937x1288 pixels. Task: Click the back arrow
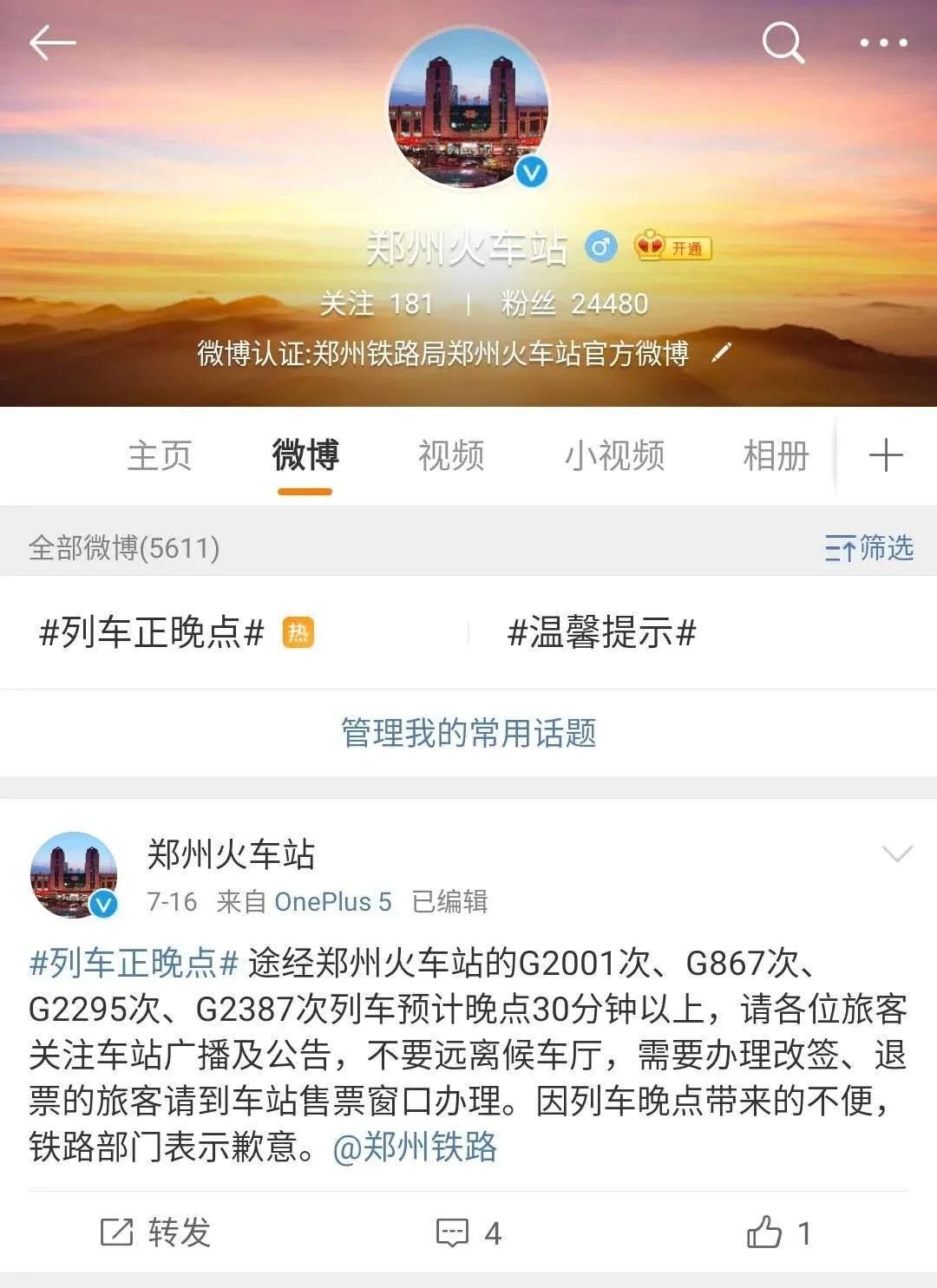pos(49,42)
